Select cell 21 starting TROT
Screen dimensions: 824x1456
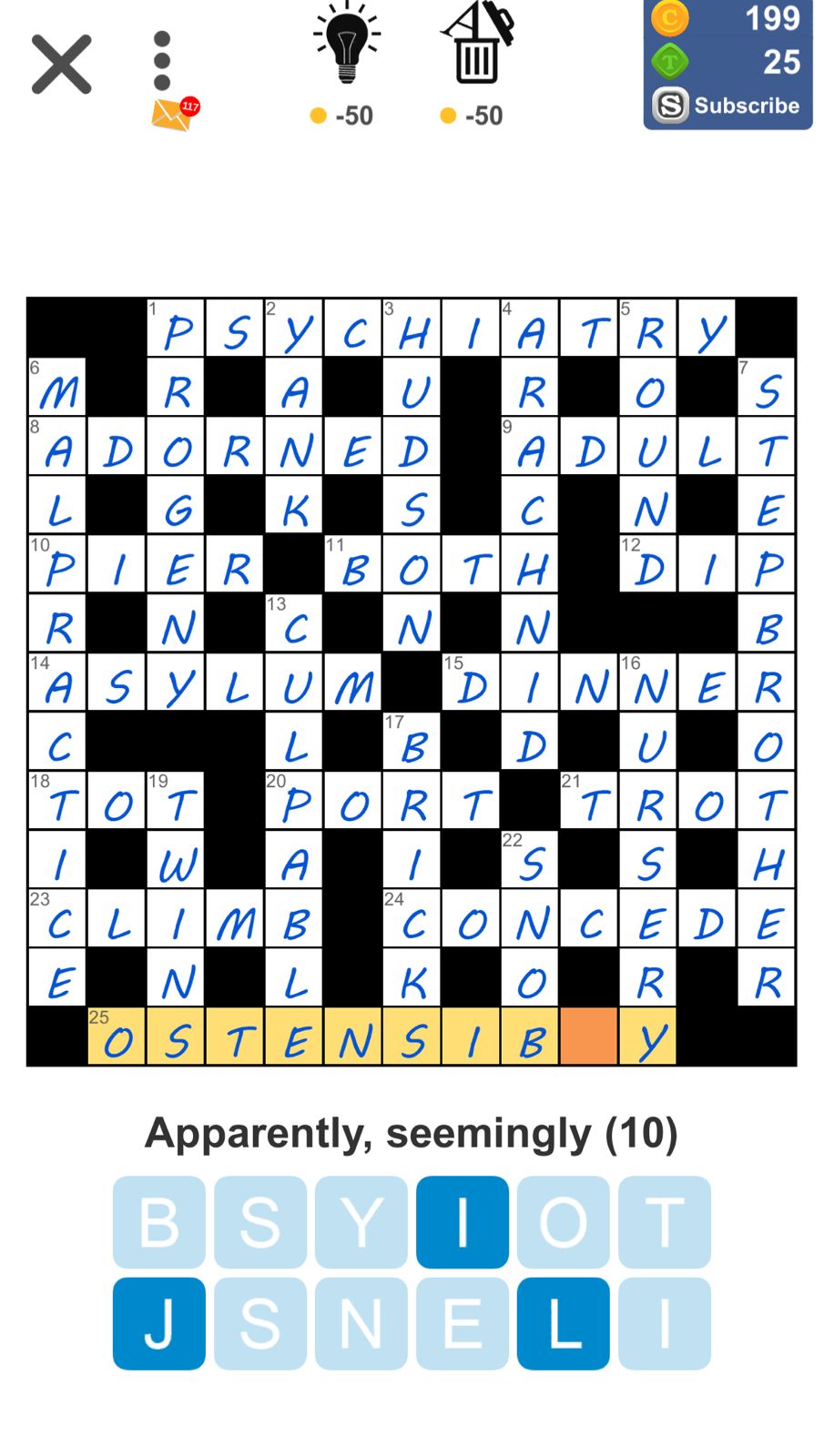(589, 801)
